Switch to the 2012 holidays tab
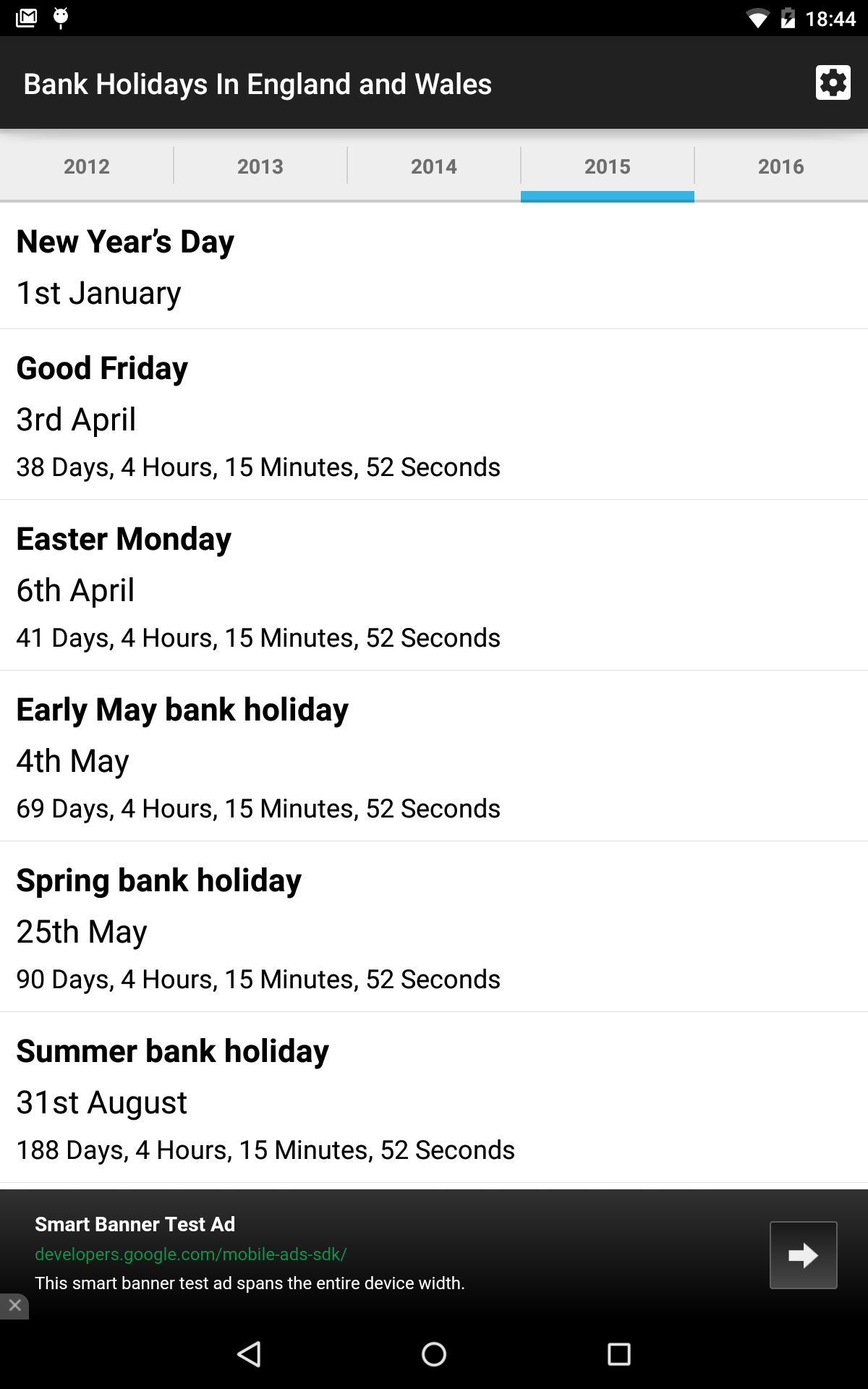Image resolution: width=868 pixels, height=1389 pixels. (x=86, y=166)
